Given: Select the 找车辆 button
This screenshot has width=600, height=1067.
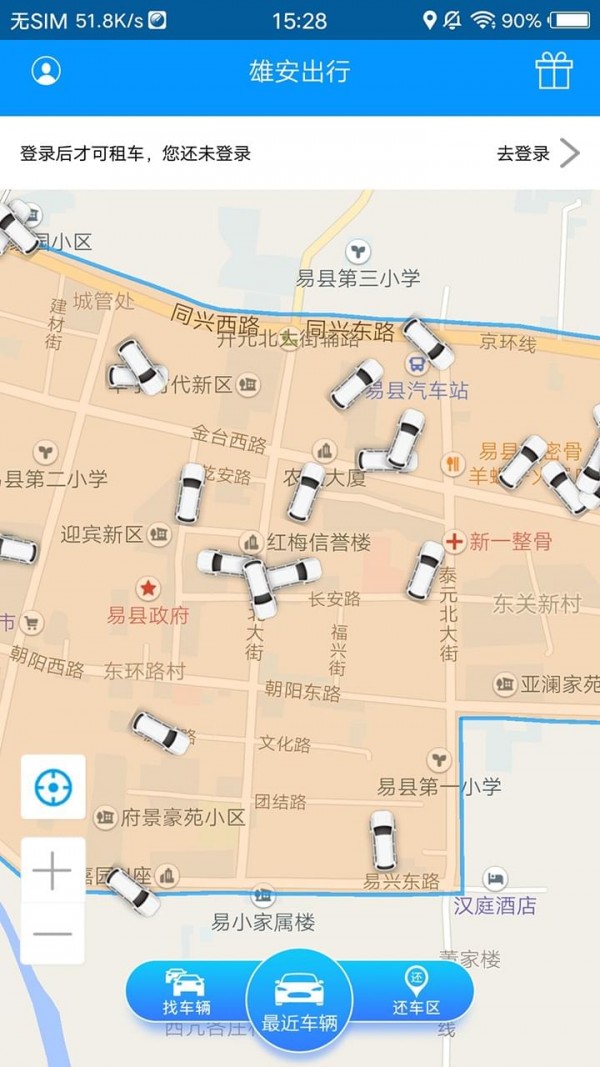Looking at the screenshot, I should pos(187,992).
